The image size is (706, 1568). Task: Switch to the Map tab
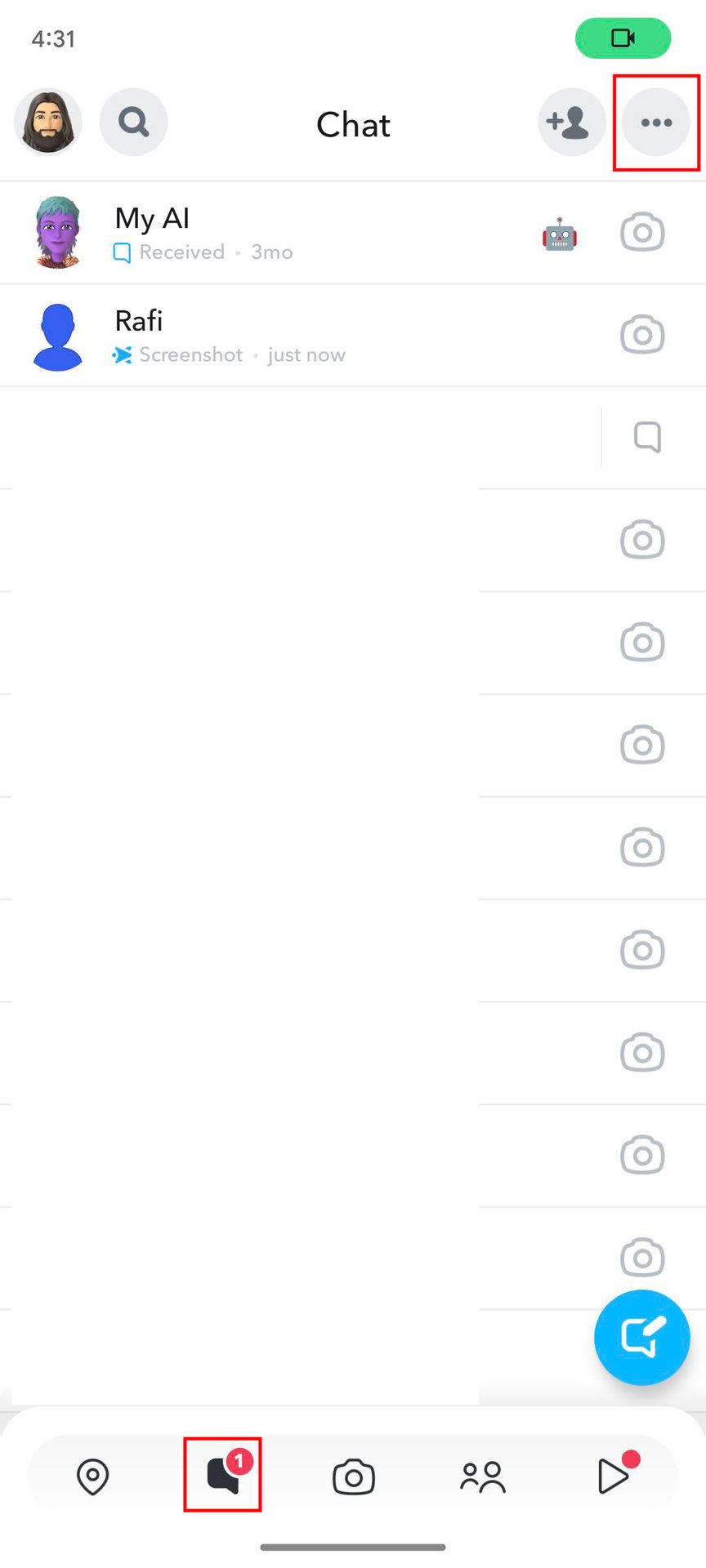(92, 1477)
